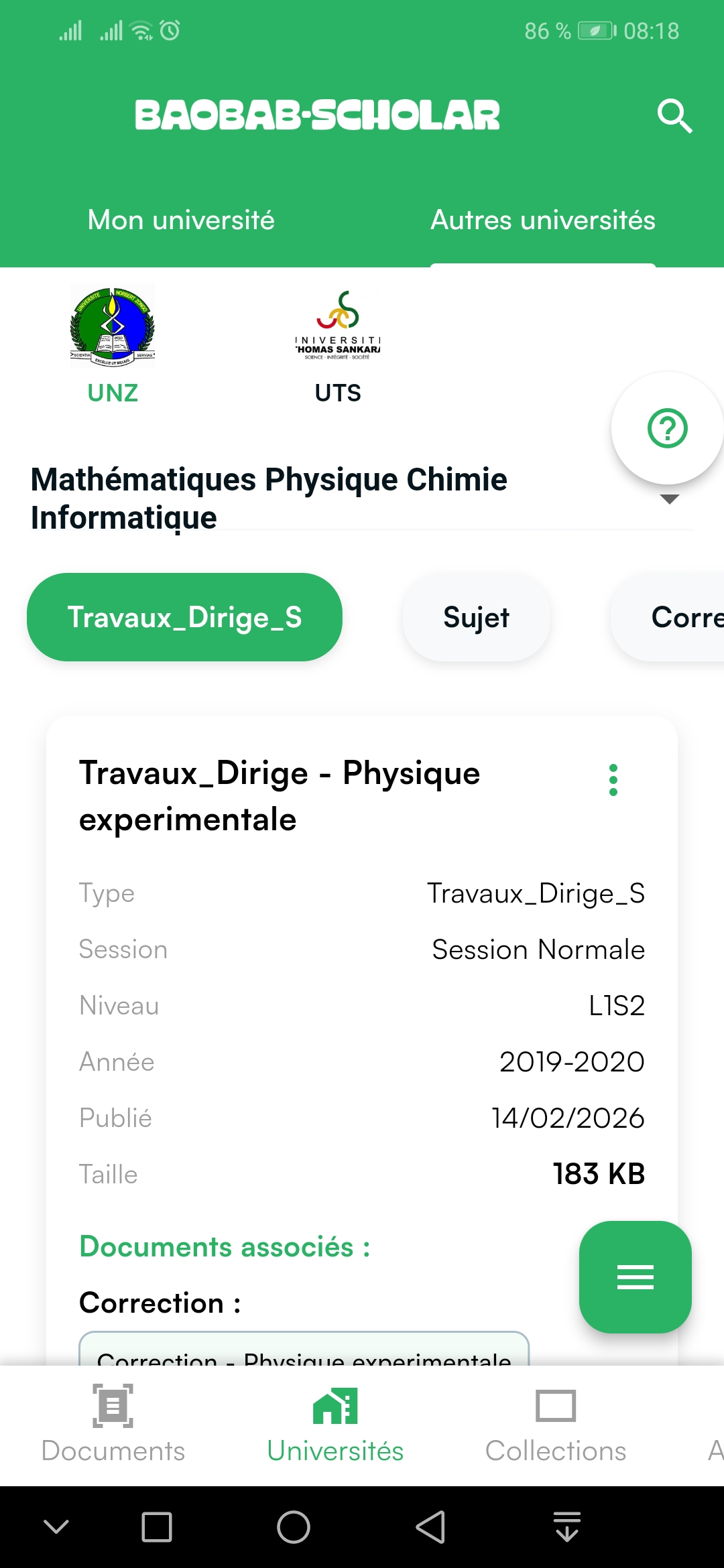Tap the green floating menu button

[x=635, y=1277]
